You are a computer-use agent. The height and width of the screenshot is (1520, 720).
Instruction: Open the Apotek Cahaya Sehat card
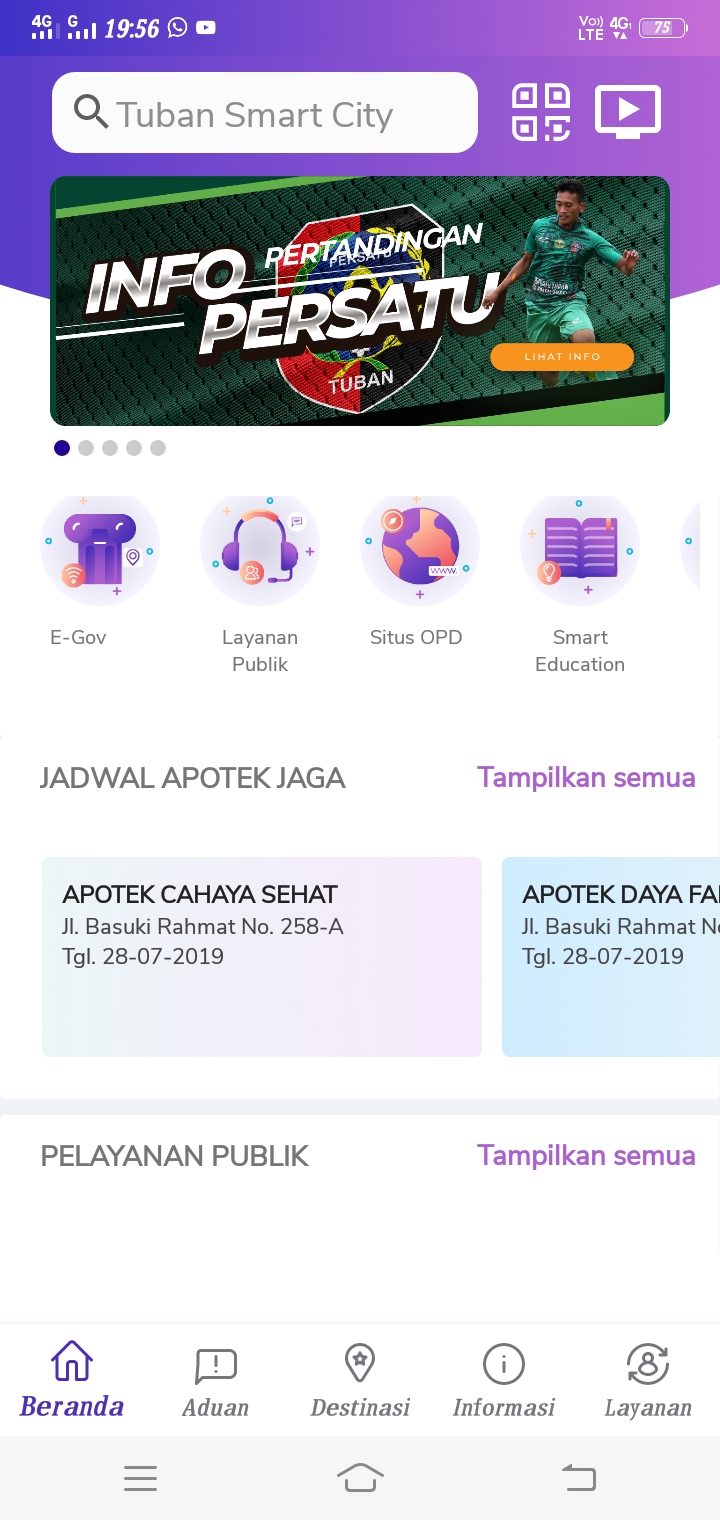coord(262,956)
